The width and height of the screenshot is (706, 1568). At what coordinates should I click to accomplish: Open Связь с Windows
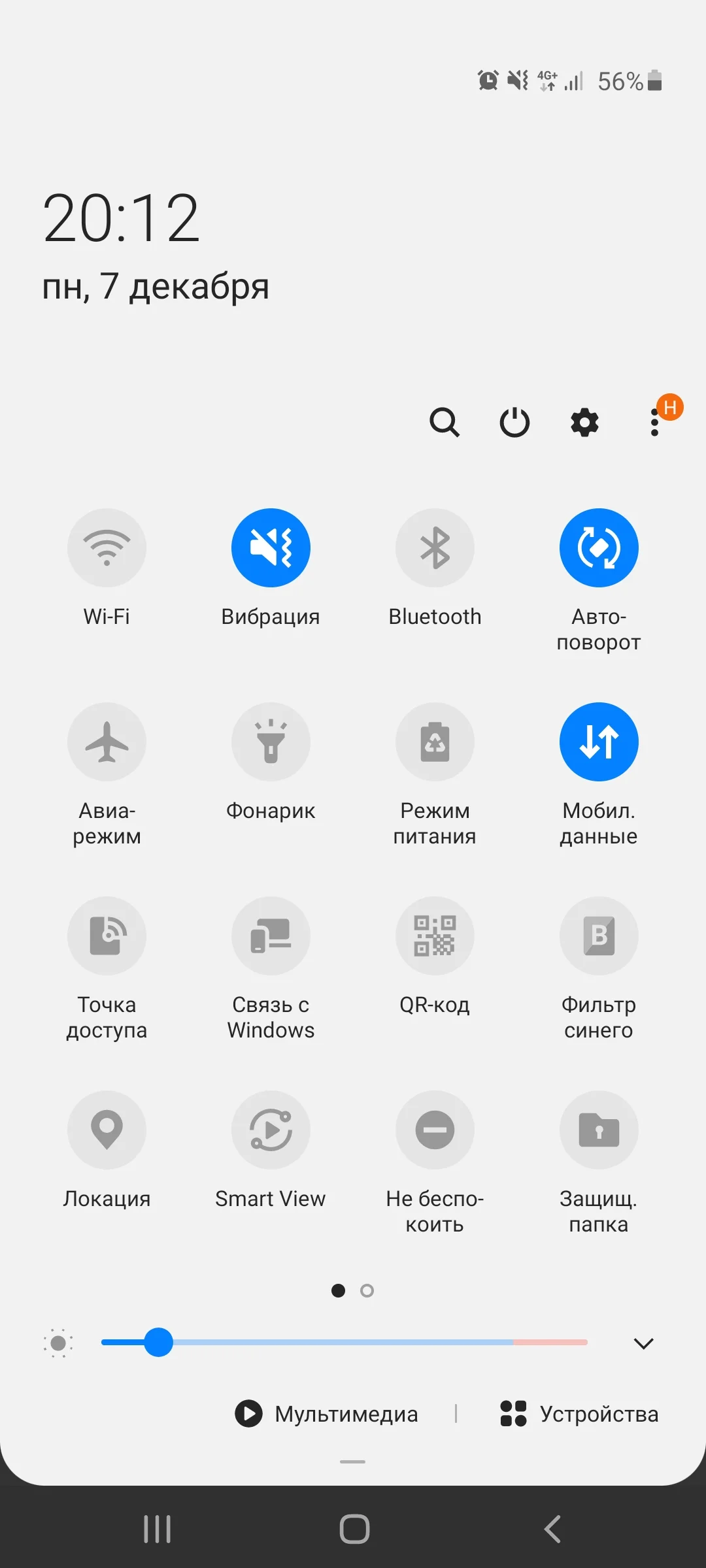271,936
